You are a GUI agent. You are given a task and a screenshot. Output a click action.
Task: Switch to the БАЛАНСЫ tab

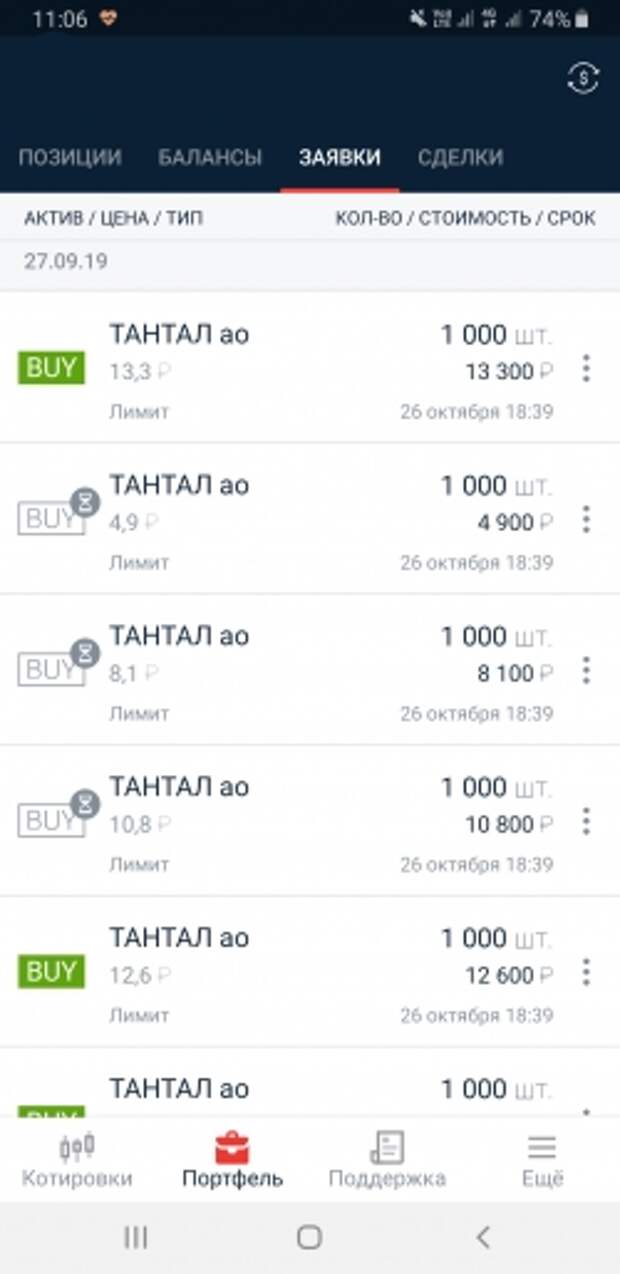[210, 157]
